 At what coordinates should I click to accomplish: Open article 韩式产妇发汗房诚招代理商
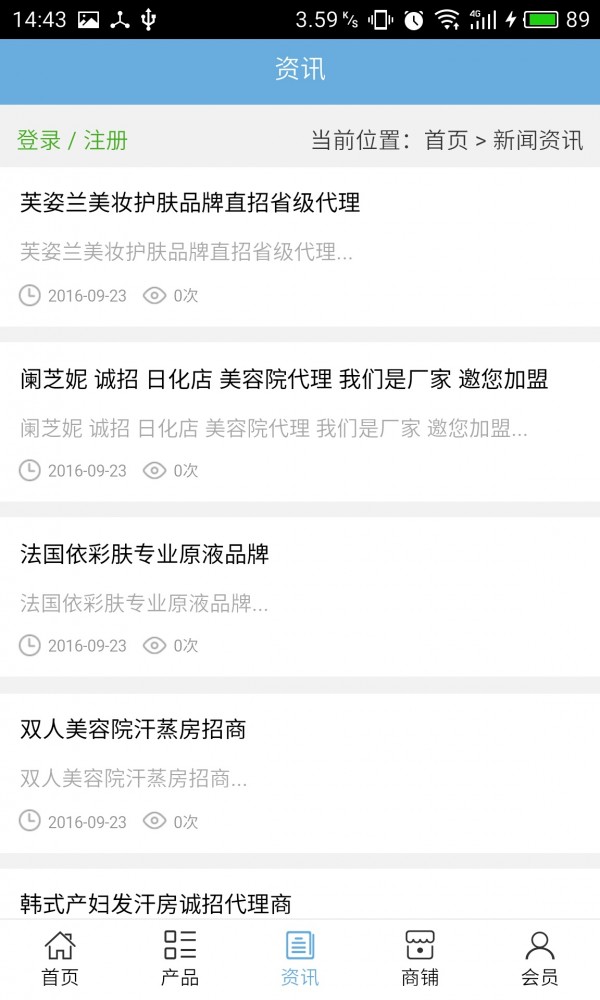click(x=156, y=904)
